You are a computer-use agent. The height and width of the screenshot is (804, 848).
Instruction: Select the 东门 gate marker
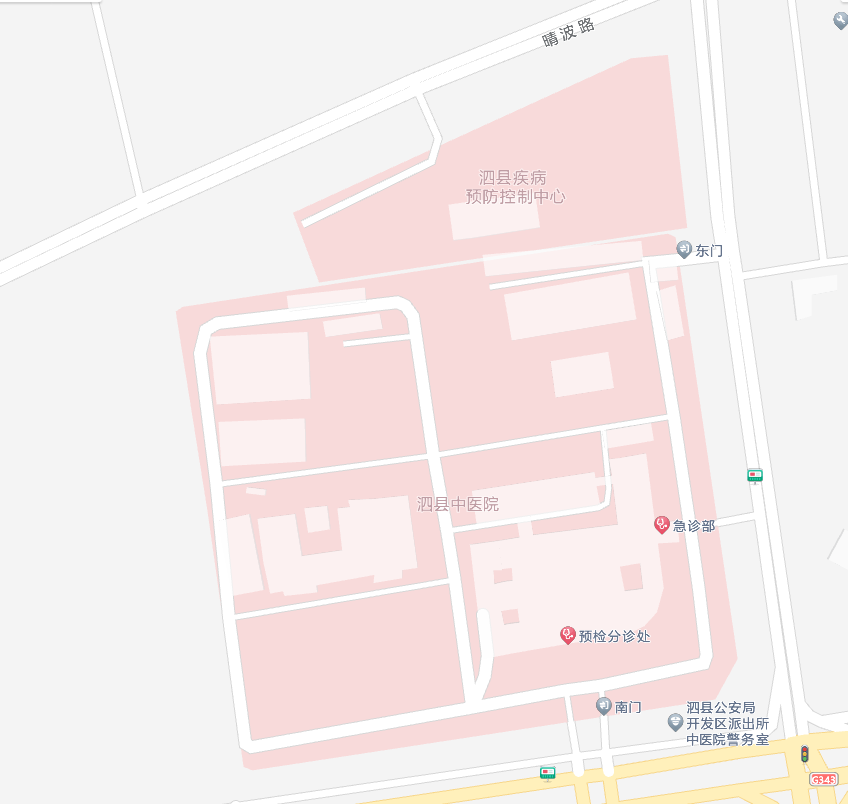(x=685, y=249)
